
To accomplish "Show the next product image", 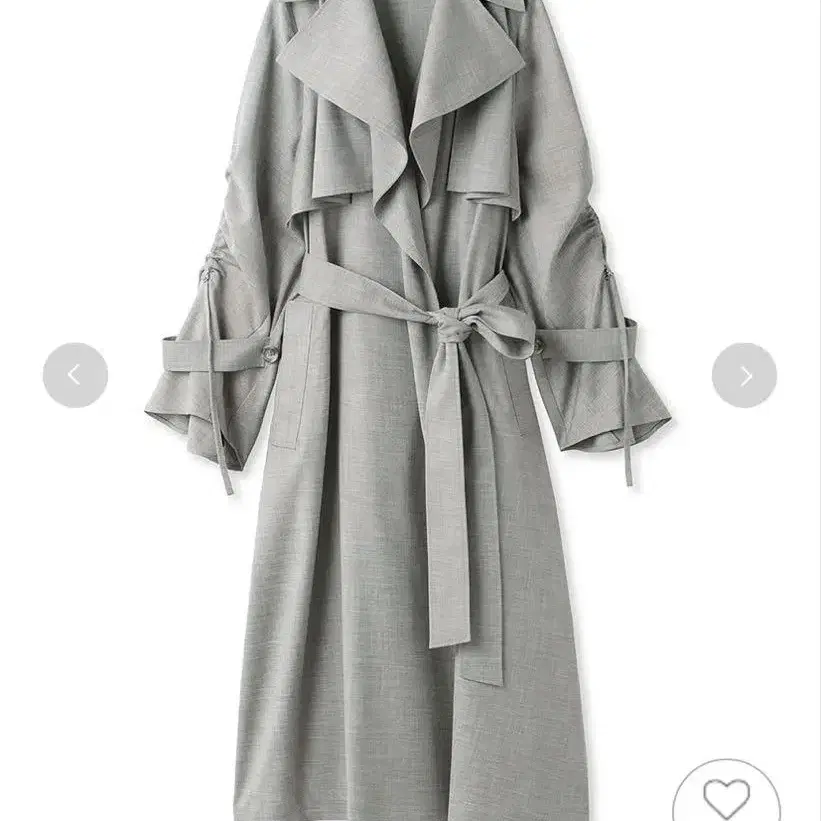I will click(x=744, y=375).
